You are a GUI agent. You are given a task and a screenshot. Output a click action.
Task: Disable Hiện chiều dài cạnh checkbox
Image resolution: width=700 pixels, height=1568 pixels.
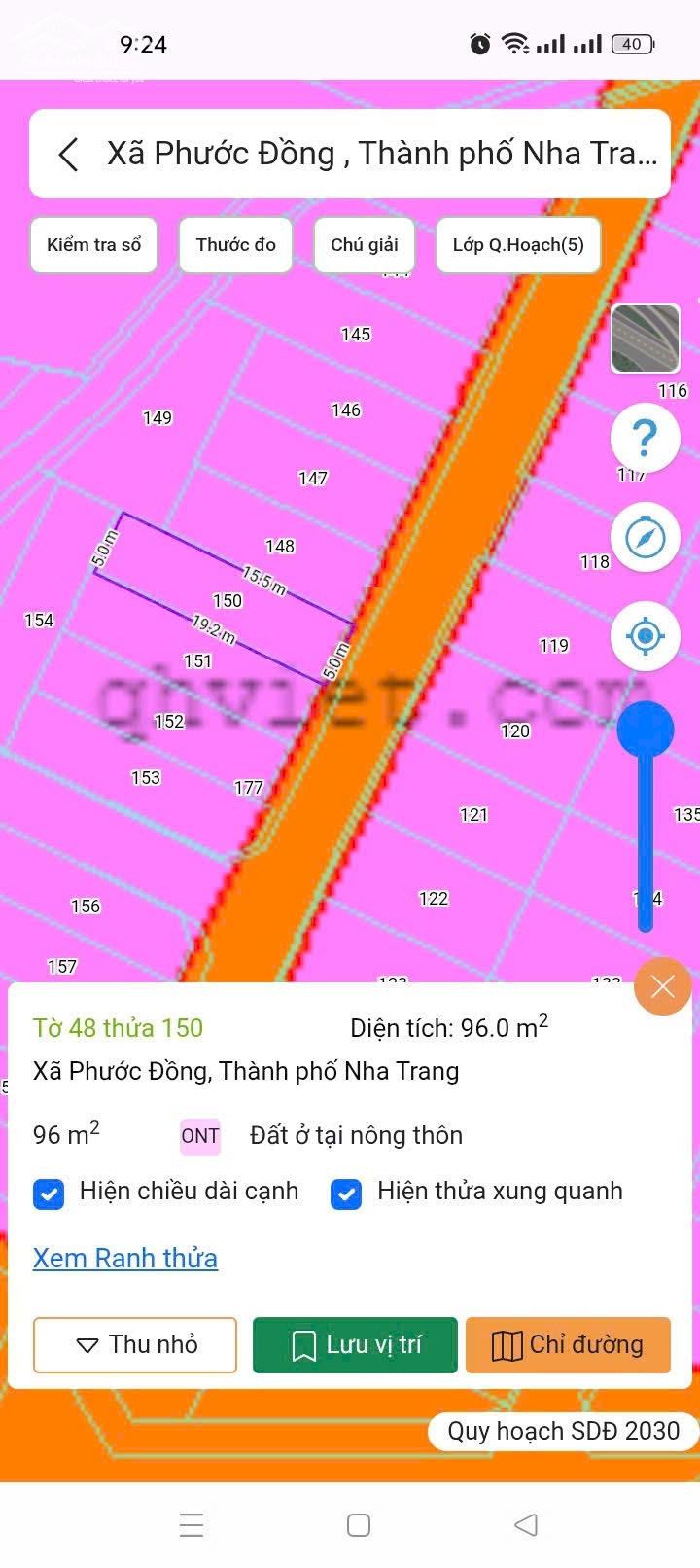pos(49,1194)
